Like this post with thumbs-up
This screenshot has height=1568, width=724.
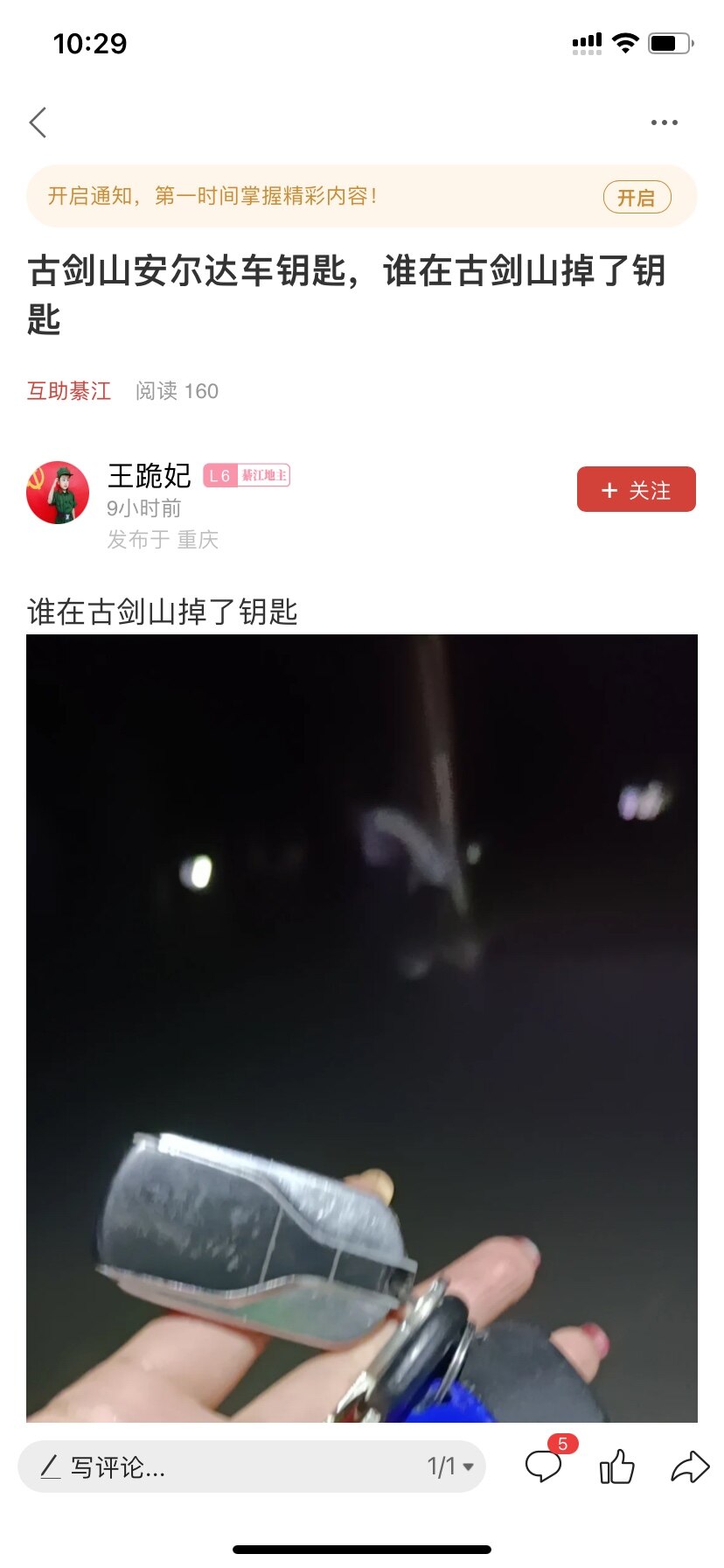click(617, 1466)
